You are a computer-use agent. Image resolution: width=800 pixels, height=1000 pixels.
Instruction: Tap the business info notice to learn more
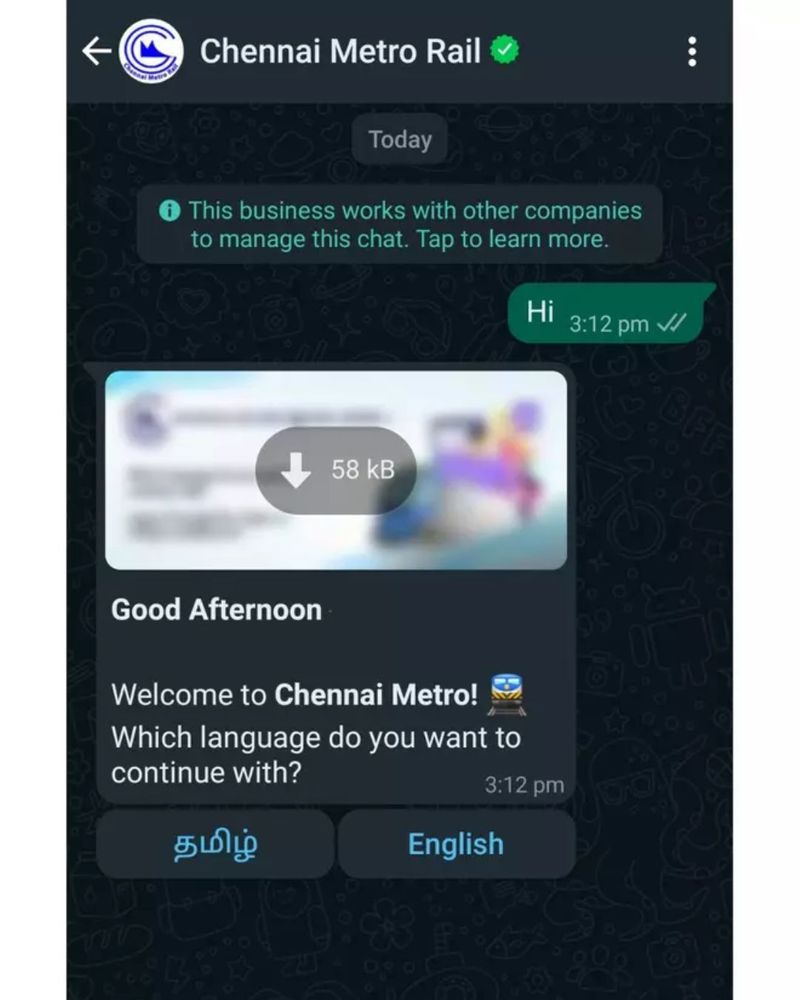point(399,225)
